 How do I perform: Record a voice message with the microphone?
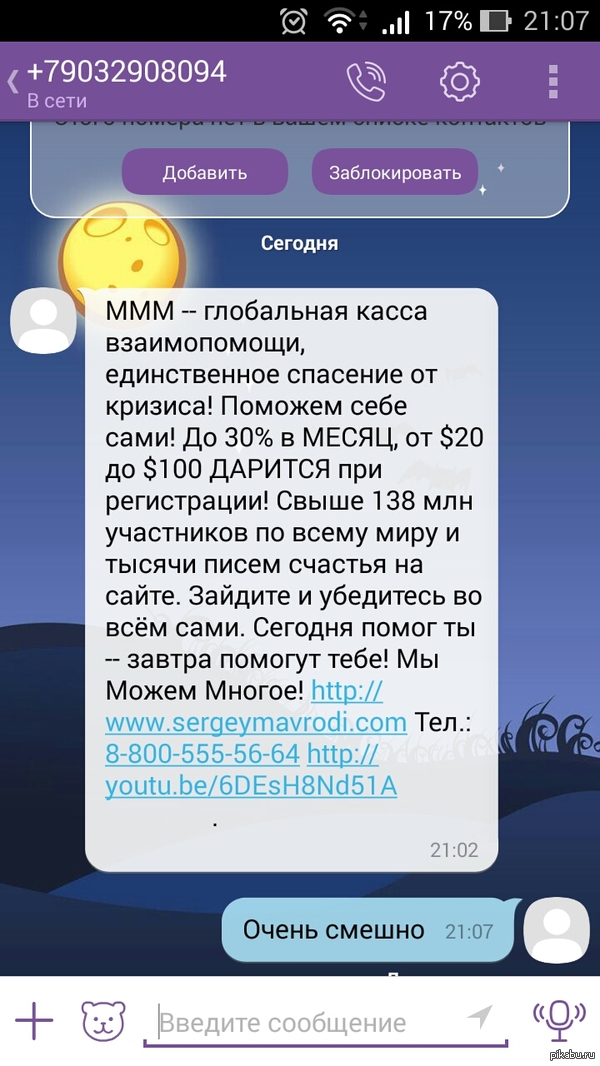[x=559, y=1020]
